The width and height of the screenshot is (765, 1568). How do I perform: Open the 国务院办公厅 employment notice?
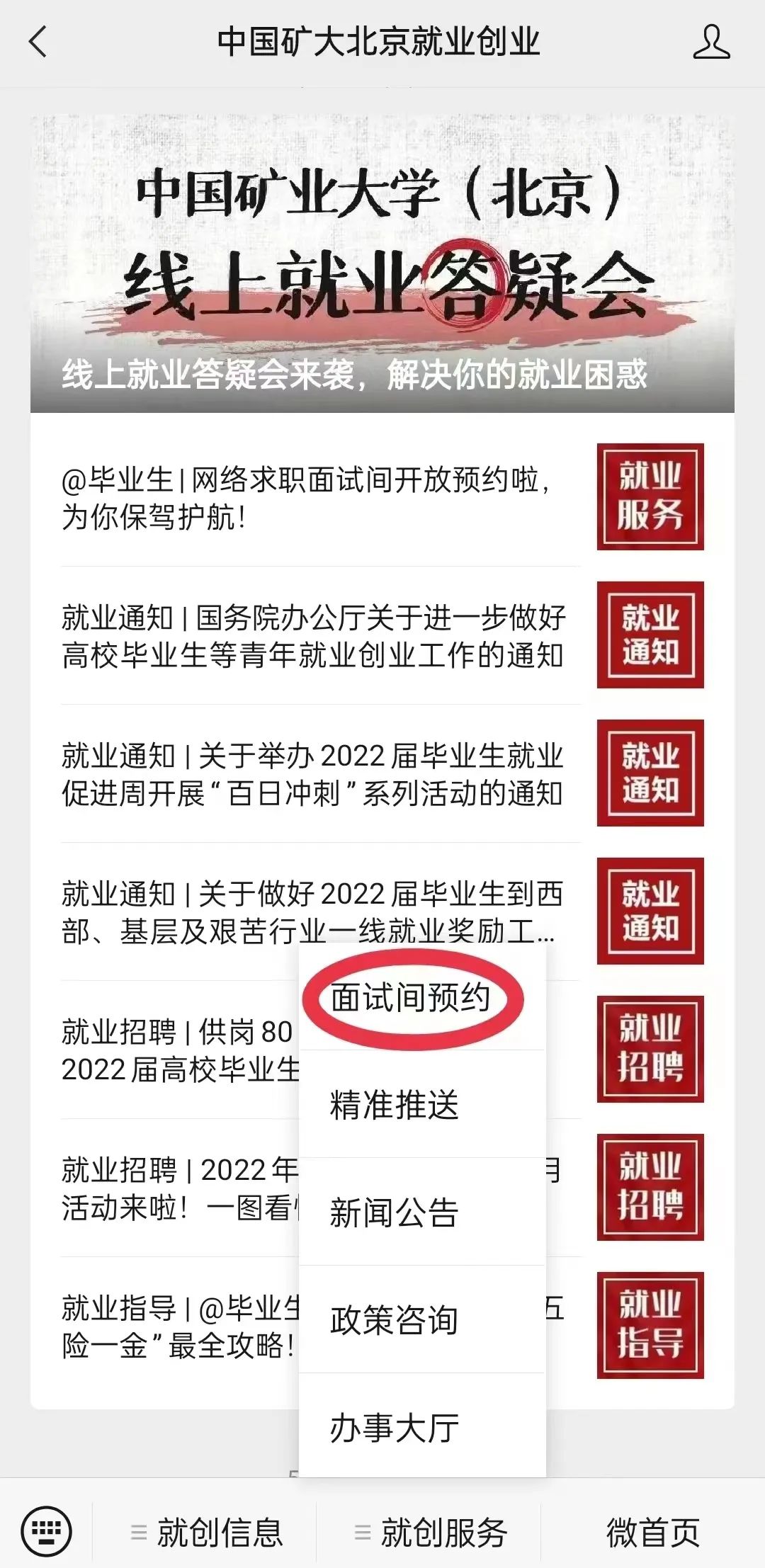(x=312, y=636)
